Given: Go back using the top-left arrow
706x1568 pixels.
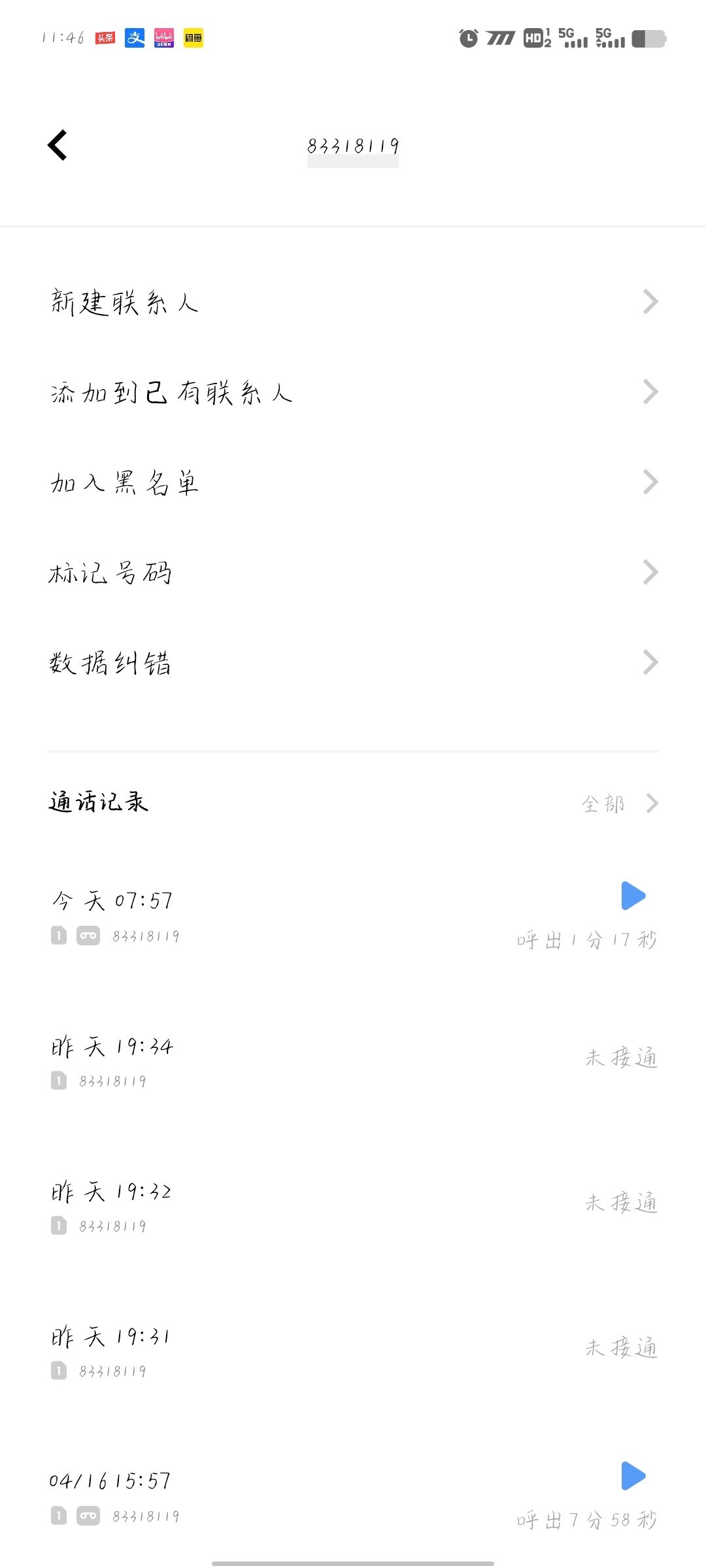Looking at the screenshot, I should pyautogui.click(x=58, y=145).
